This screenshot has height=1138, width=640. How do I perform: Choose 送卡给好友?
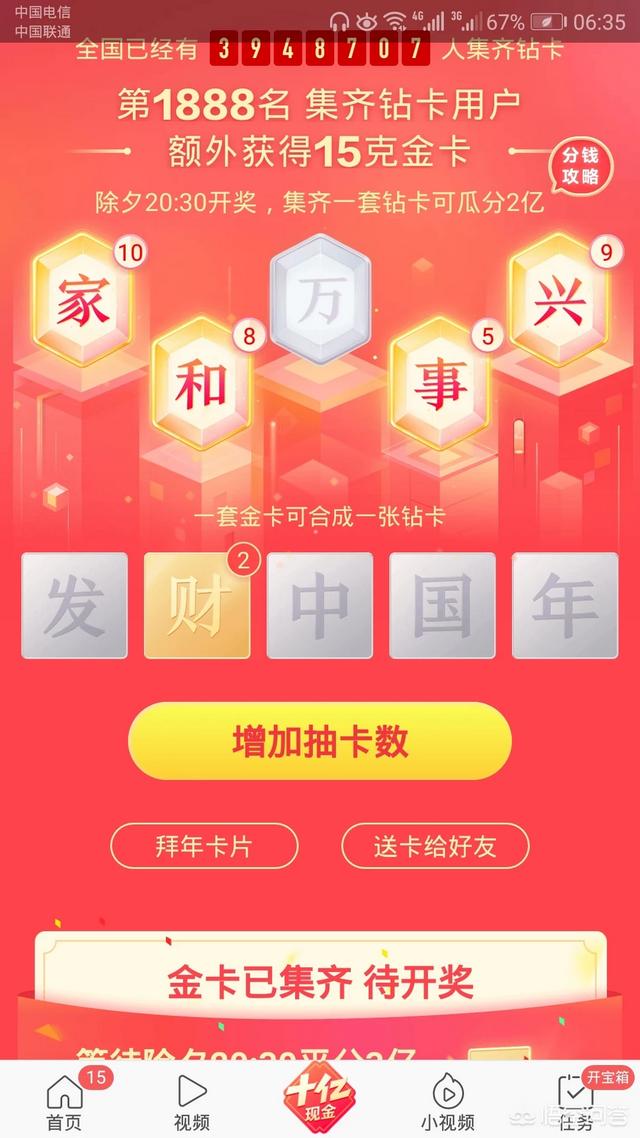tap(435, 846)
